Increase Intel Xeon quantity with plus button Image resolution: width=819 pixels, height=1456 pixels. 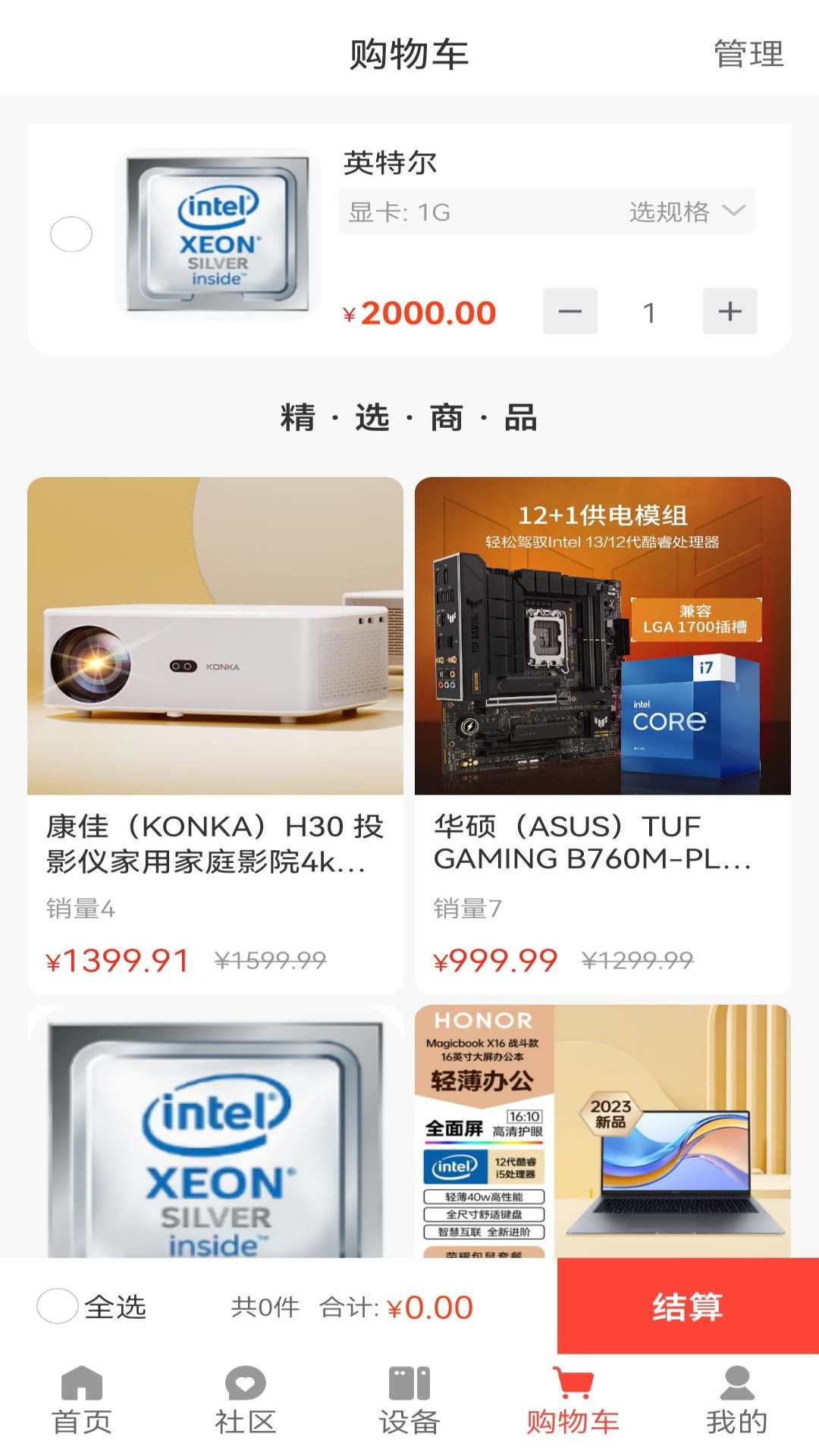coord(730,311)
